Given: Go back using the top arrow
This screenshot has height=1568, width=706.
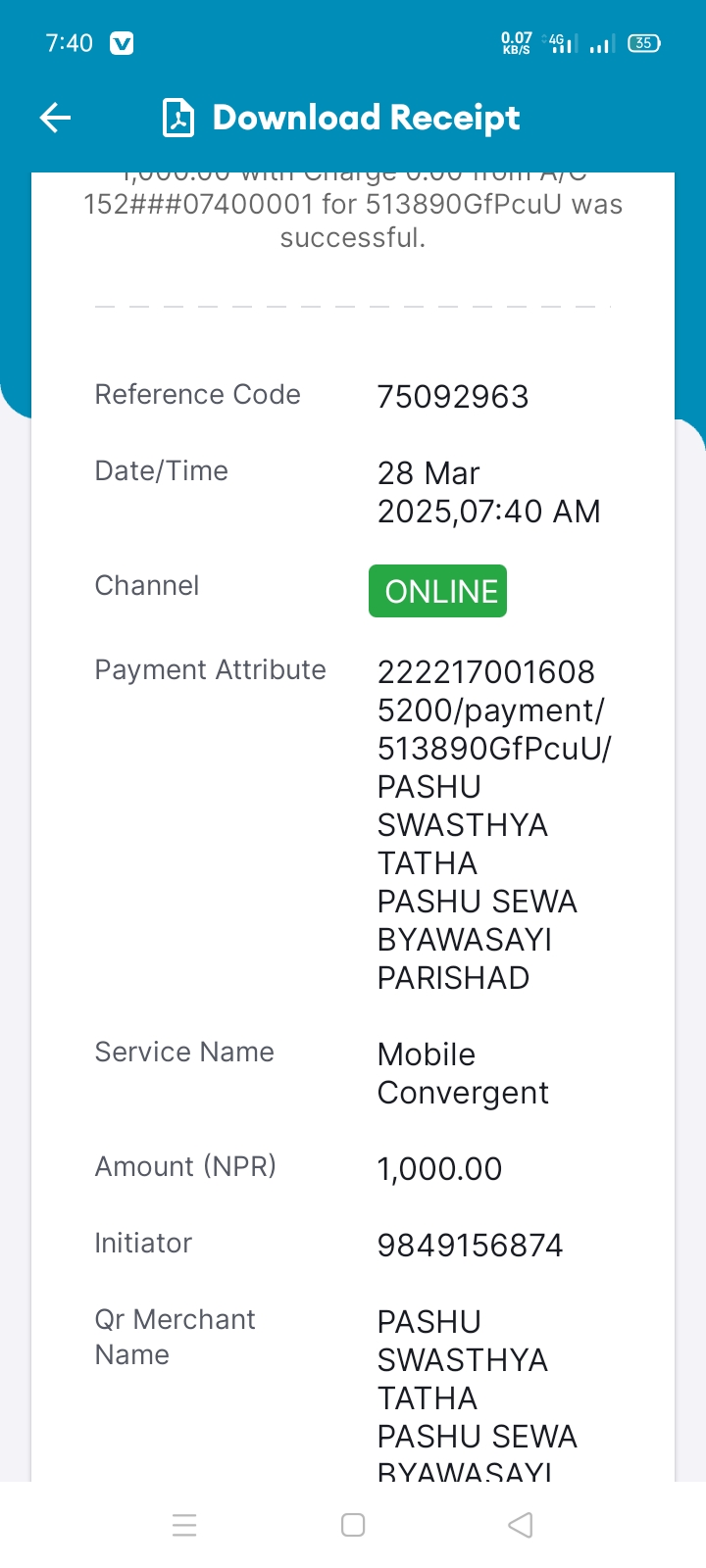Looking at the screenshot, I should (x=55, y=119).
